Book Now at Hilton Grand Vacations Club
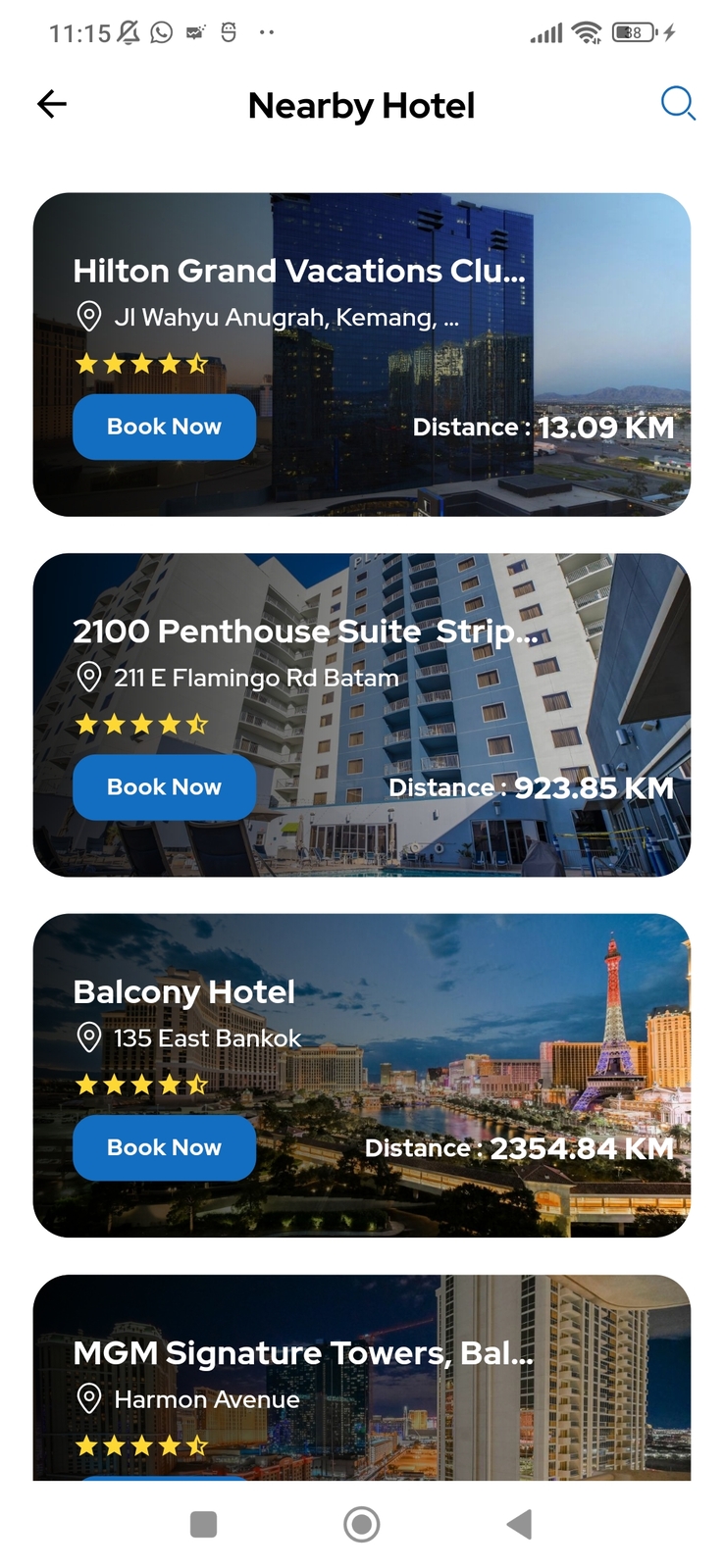Image resolution: width=724 pixels, height=1568 pixels. [164, 427]
